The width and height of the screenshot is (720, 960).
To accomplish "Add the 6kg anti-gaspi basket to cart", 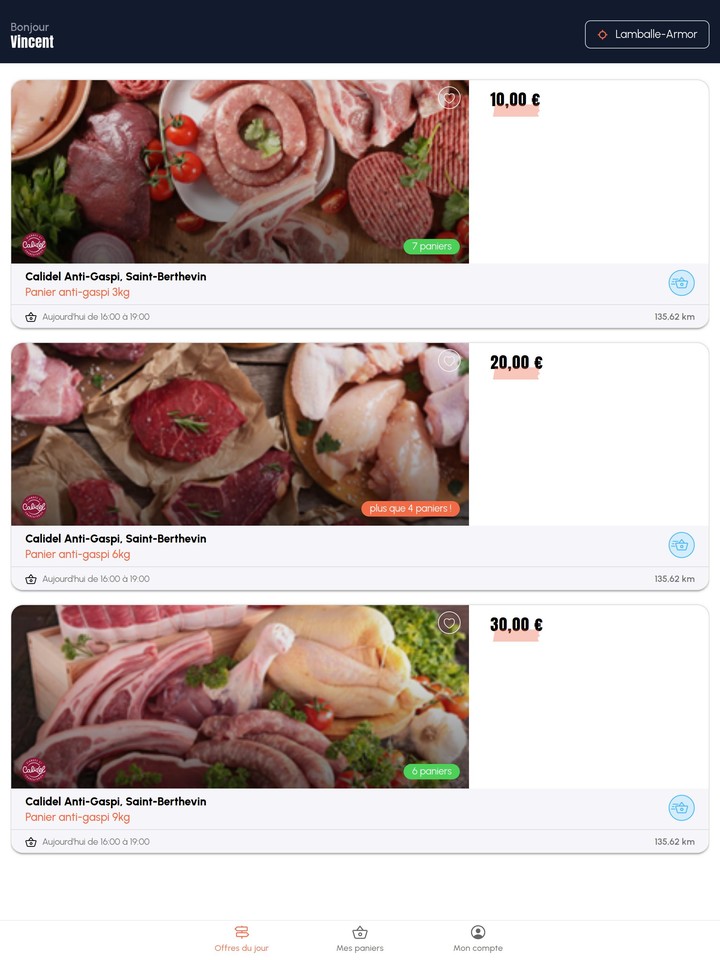I will [x=681, y=545].
